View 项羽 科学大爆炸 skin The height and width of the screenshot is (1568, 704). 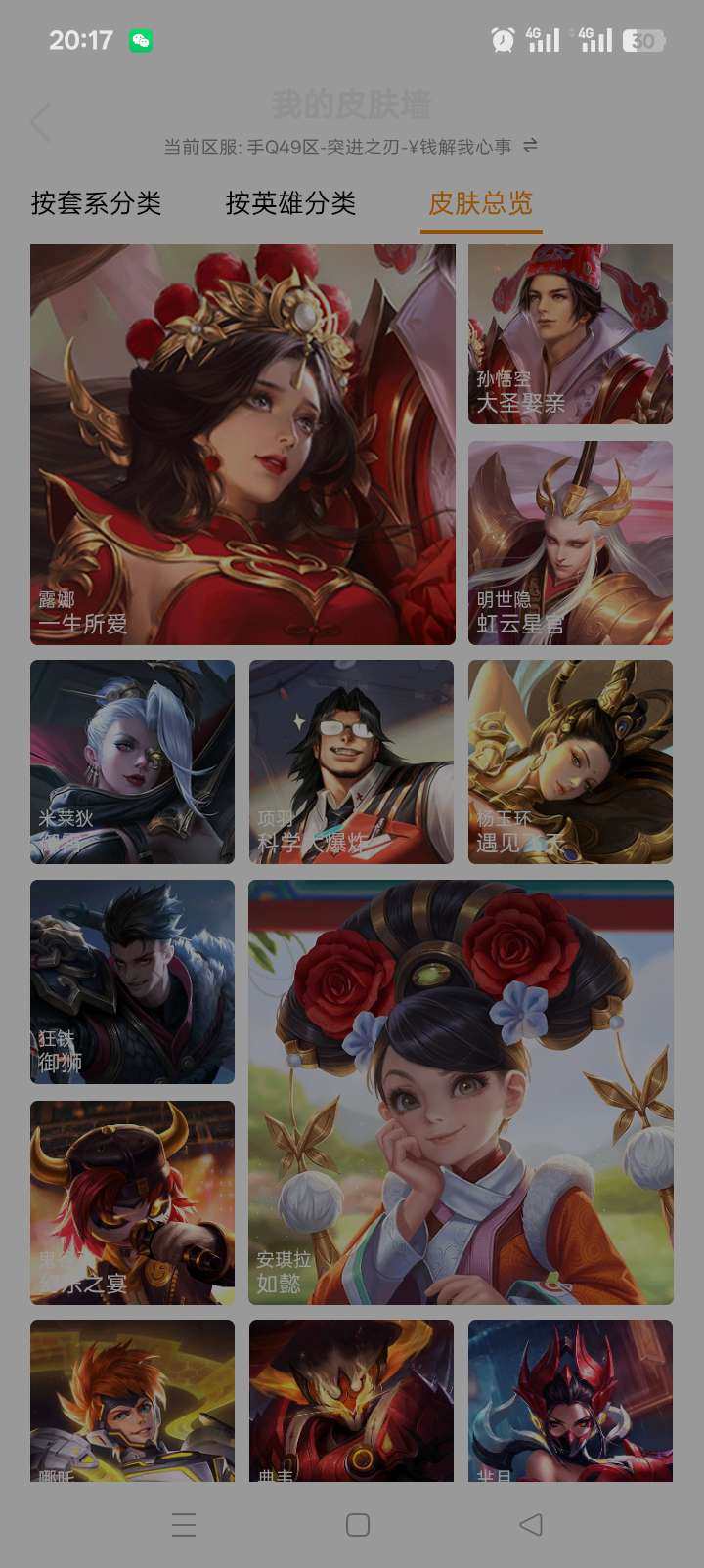[x=351, y=762]
